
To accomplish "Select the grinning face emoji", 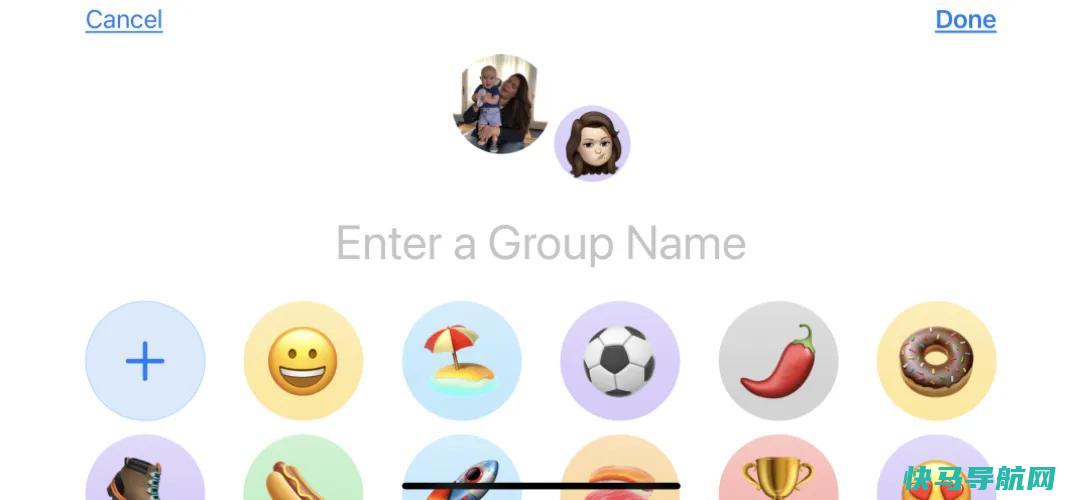I will [303, 361].
